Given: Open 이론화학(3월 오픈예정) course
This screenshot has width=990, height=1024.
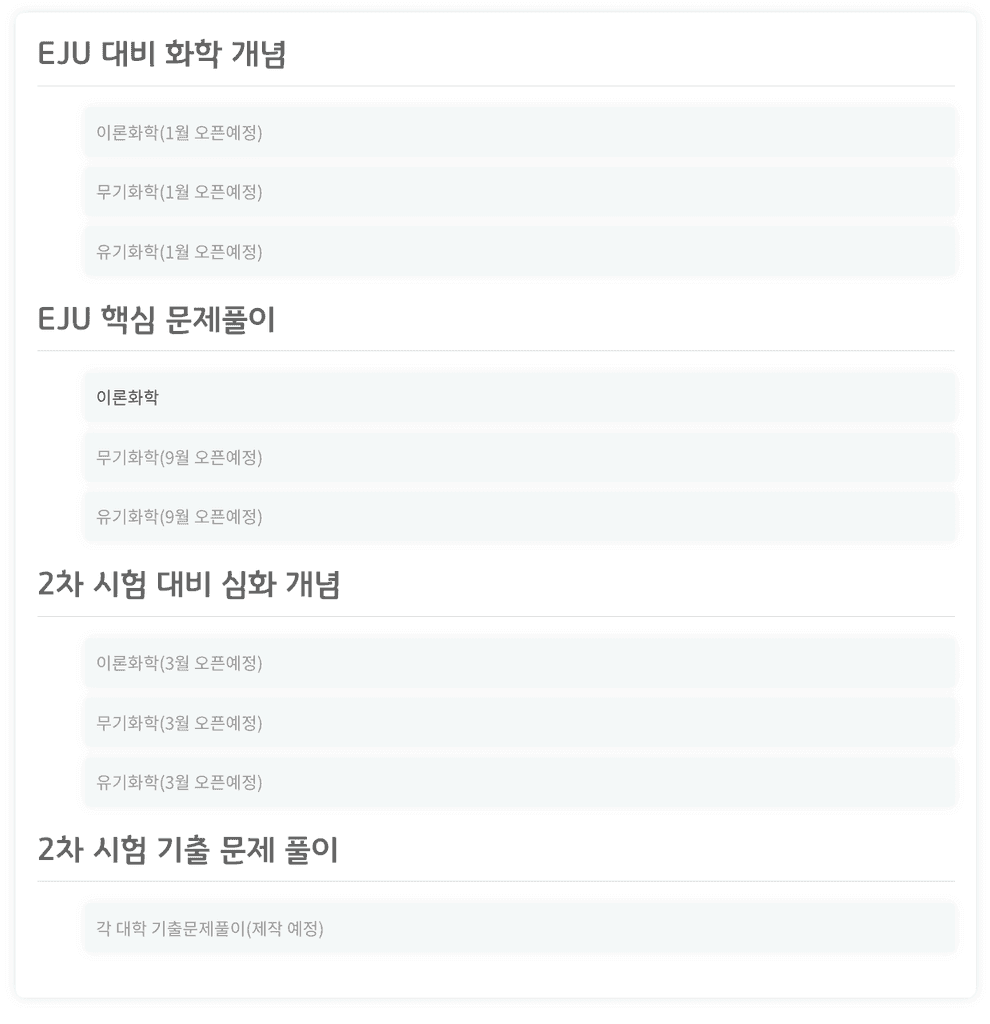Looking at the screenshot, I should click(519, 663).
